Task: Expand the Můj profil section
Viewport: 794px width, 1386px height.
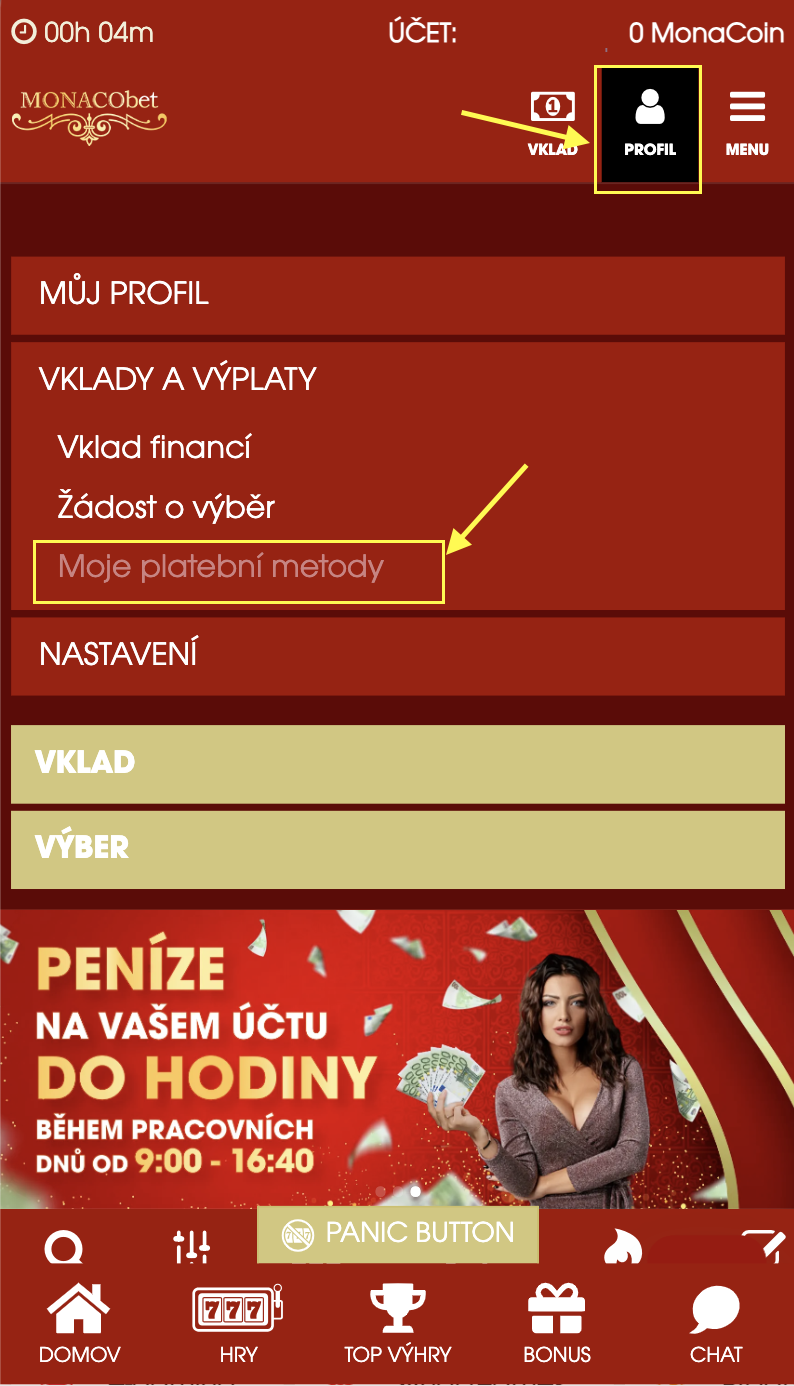Action: pos(398,294)
